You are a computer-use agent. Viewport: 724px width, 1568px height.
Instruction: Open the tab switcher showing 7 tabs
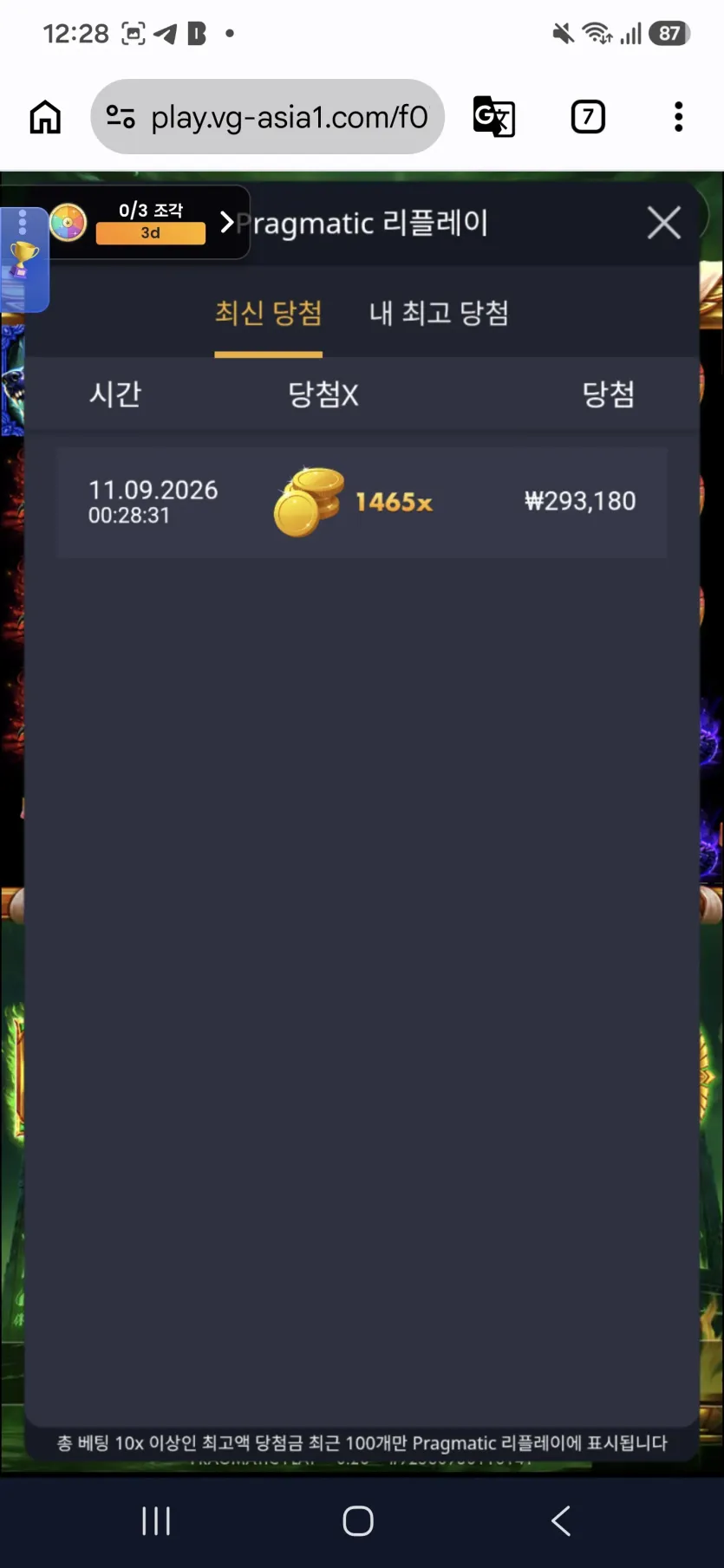[588, 117]
